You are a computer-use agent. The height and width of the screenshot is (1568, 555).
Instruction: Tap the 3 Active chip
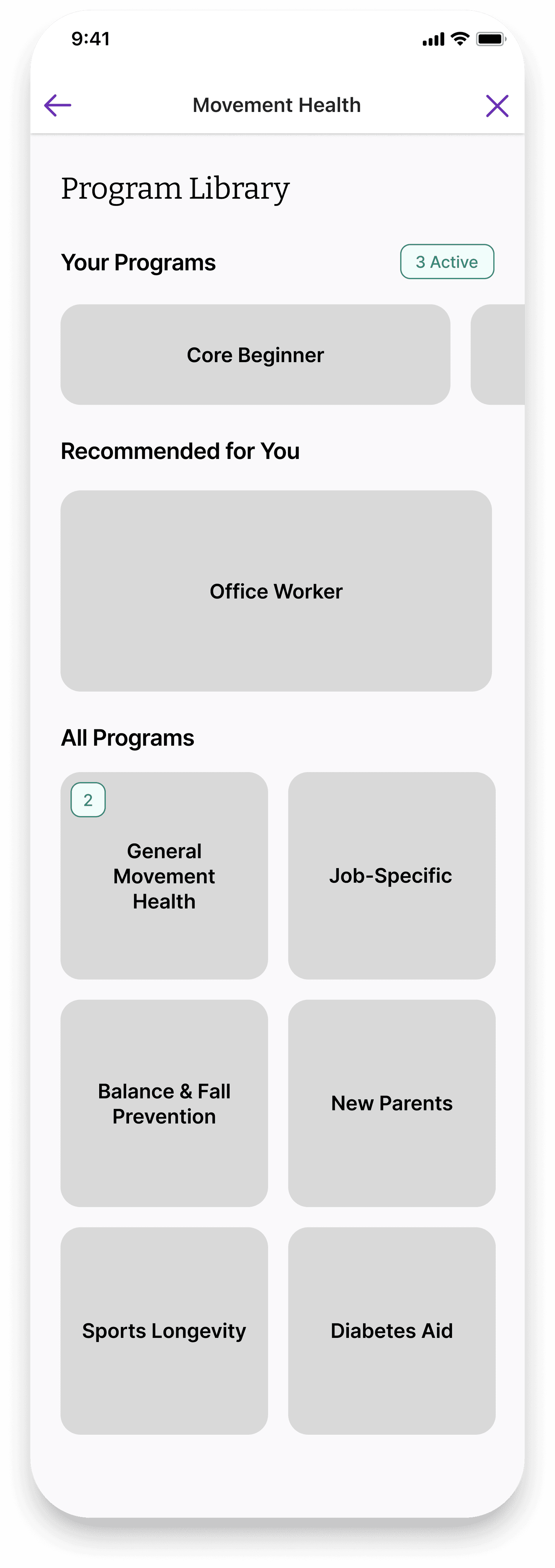point(447,262)
